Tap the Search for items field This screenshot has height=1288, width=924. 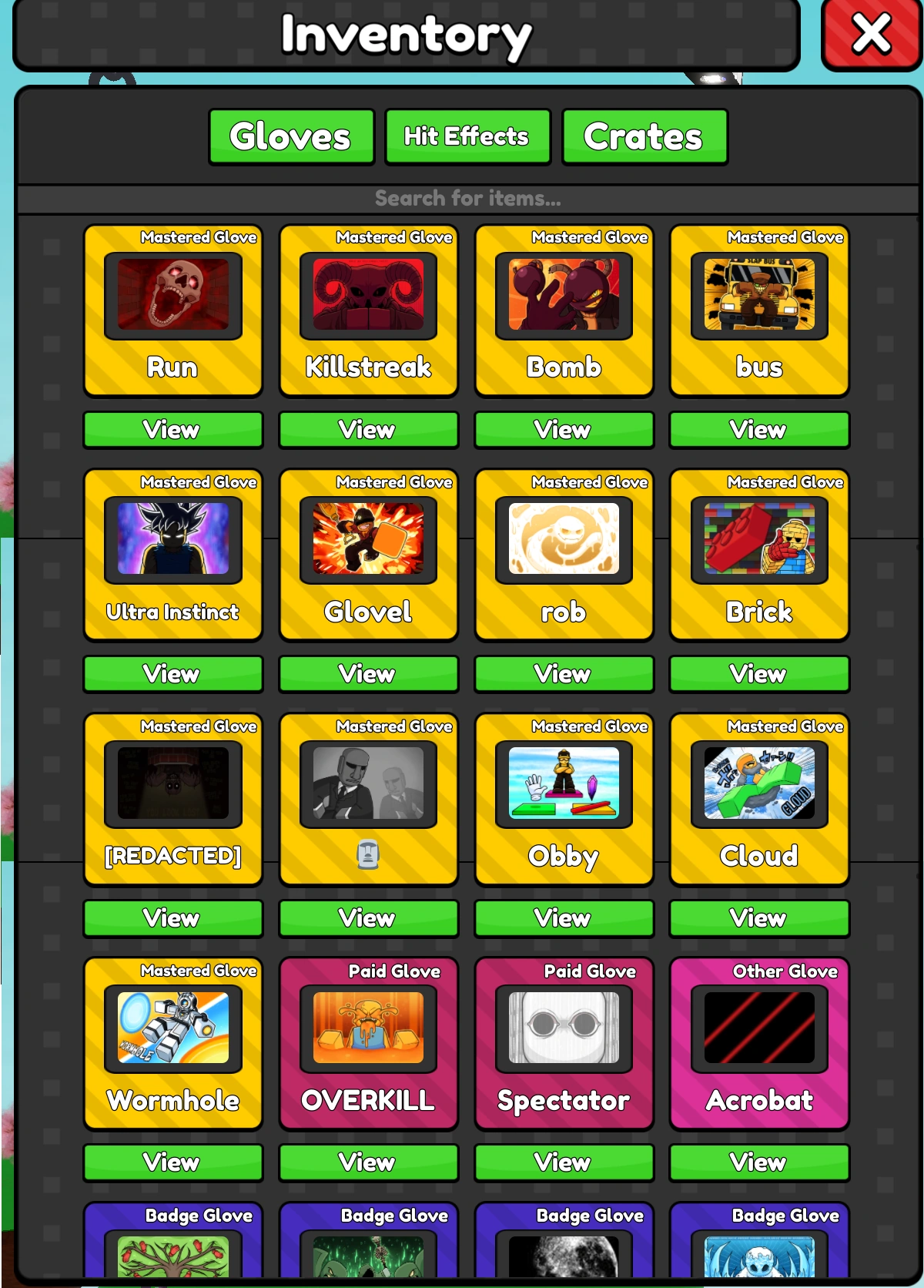pos(467,199)
